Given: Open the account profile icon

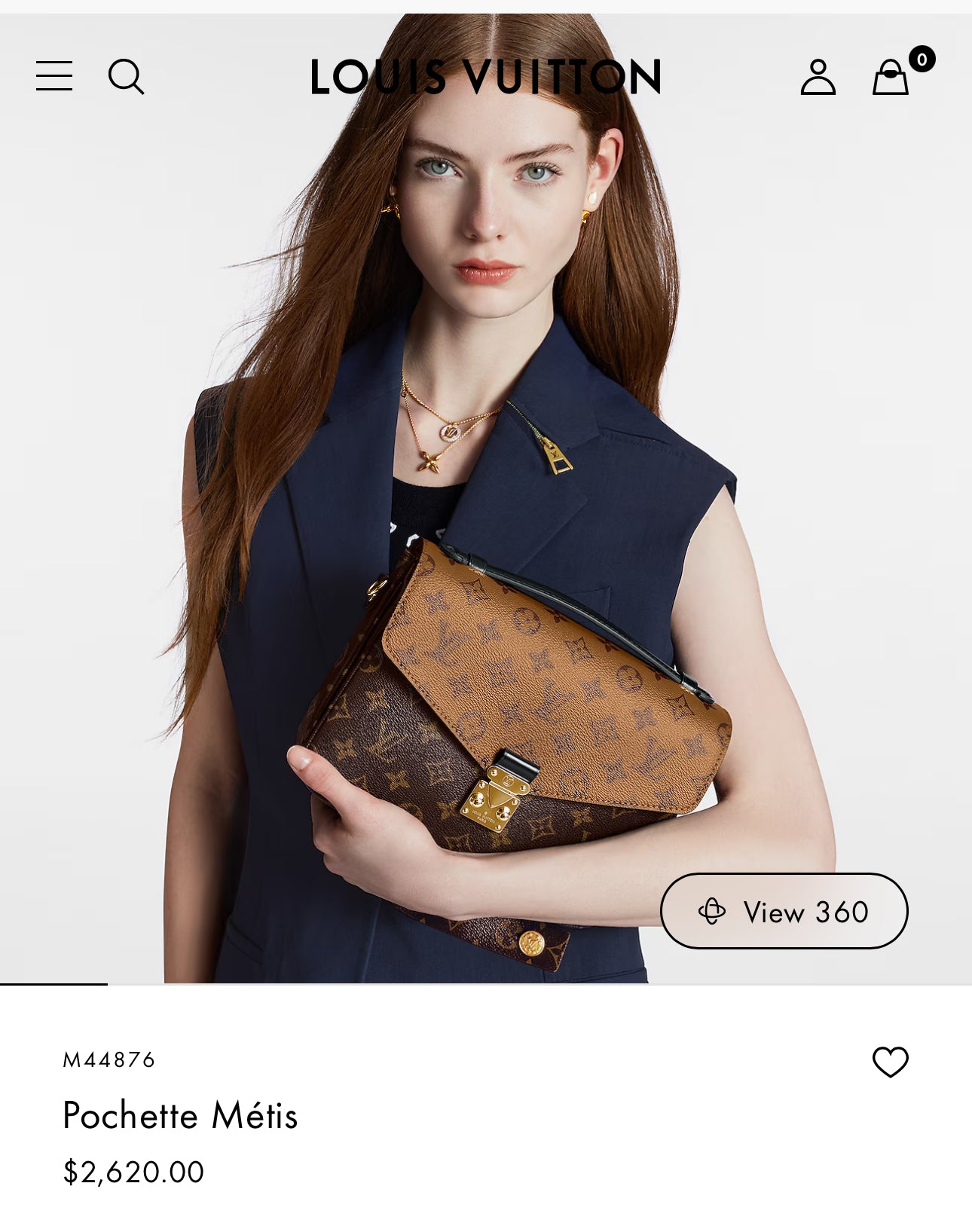Looking at the screenshot, I should 818,77.
